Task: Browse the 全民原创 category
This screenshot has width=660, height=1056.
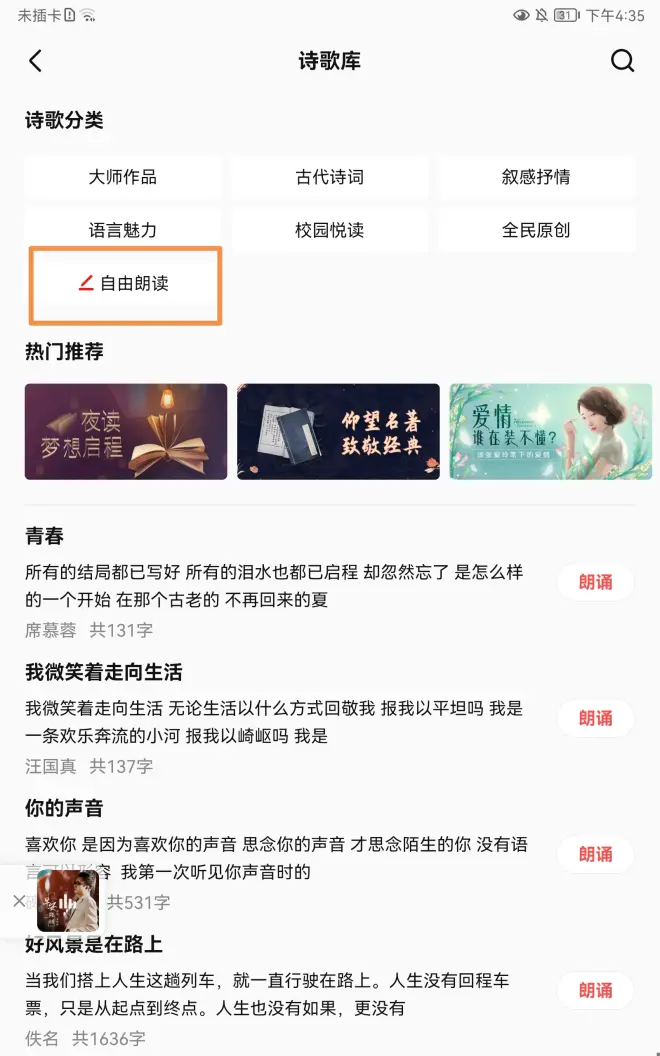Action: pos(536,230)
